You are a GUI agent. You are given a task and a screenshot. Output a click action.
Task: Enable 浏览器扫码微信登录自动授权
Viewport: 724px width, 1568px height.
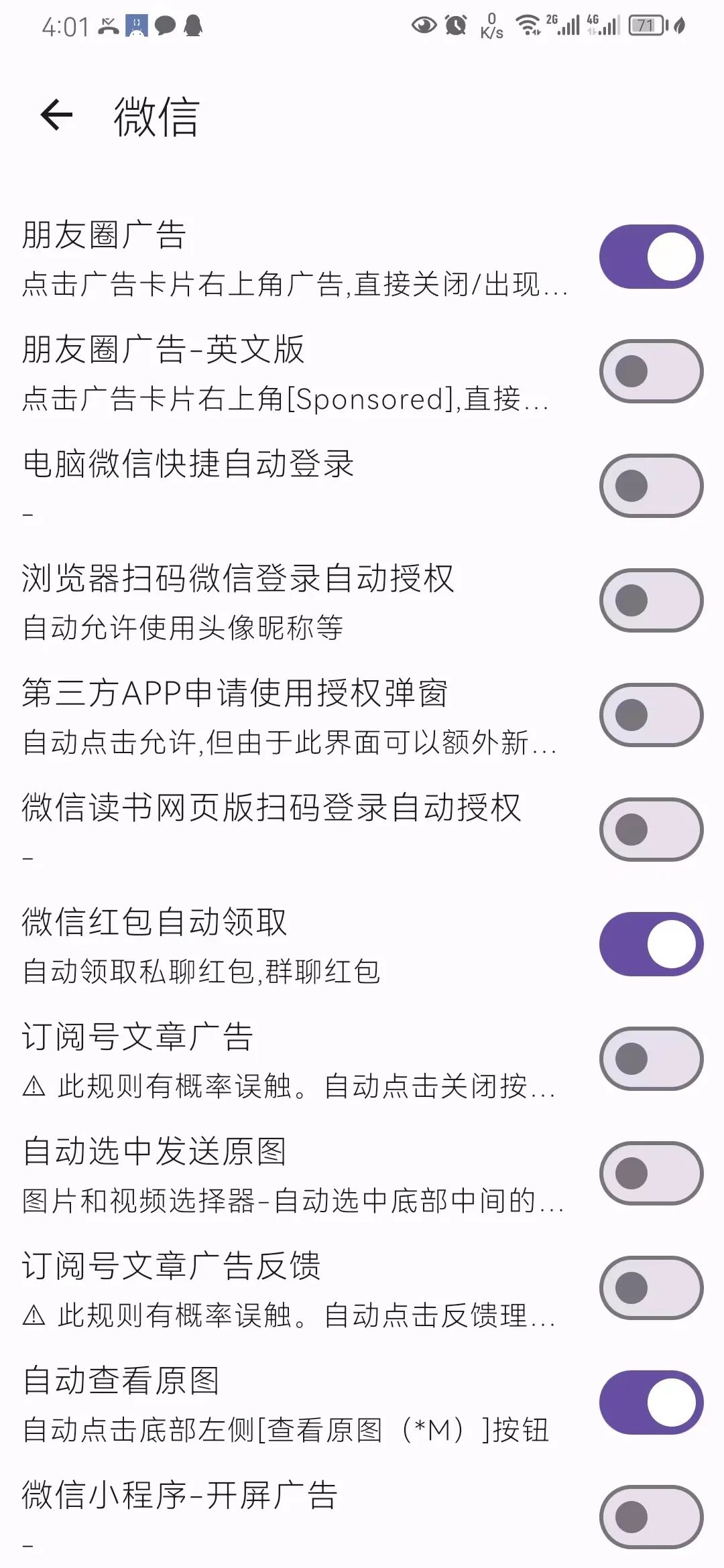651,600
